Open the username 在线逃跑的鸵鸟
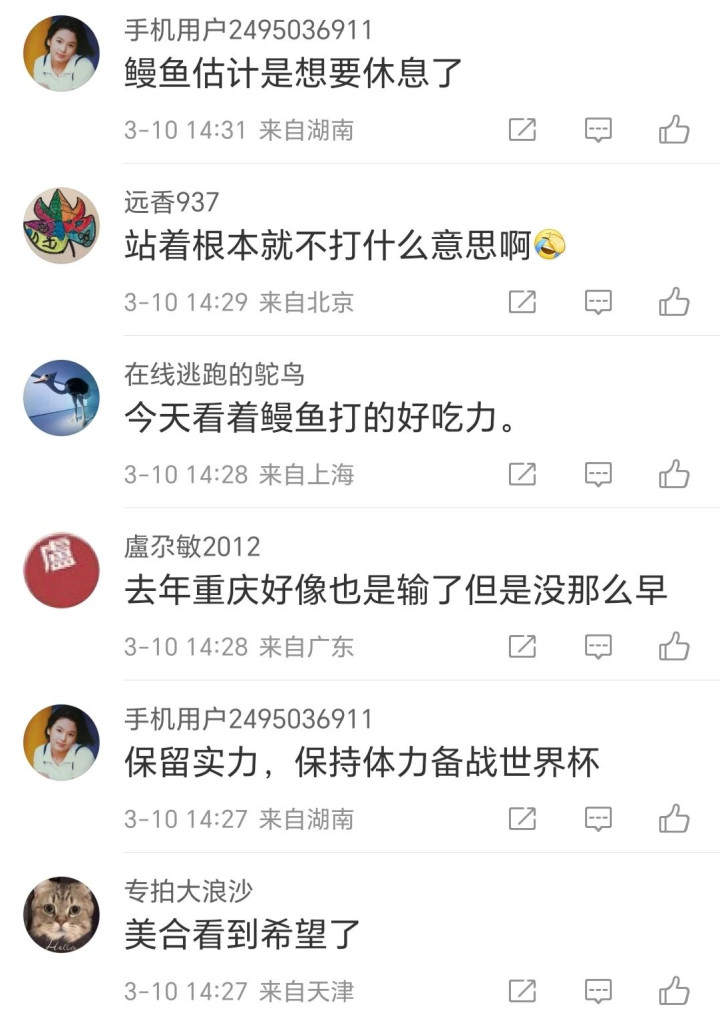 pyautogui.click(x=214, y=374)
